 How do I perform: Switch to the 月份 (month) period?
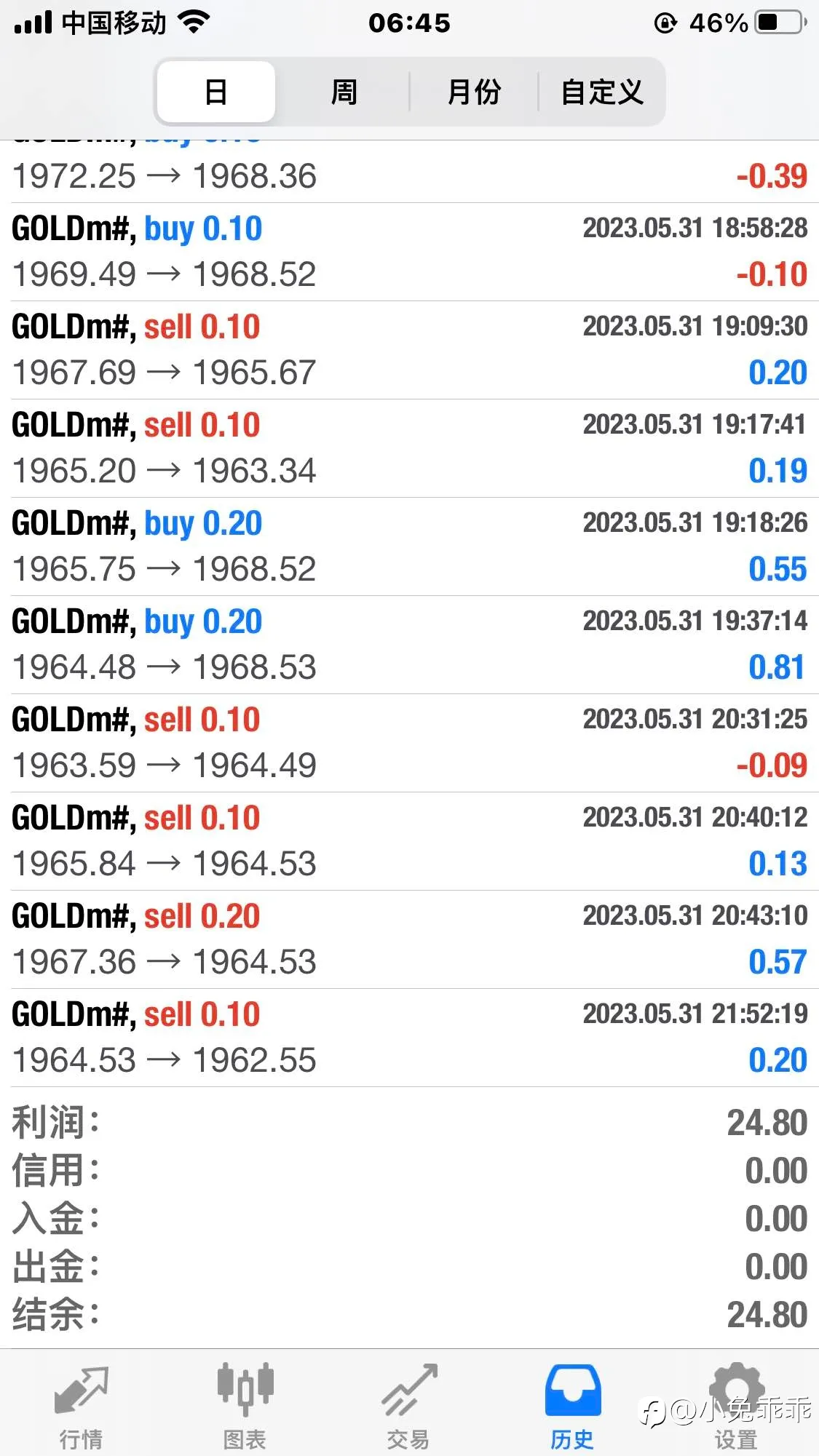pyautogui.click(x=474, y=92)
